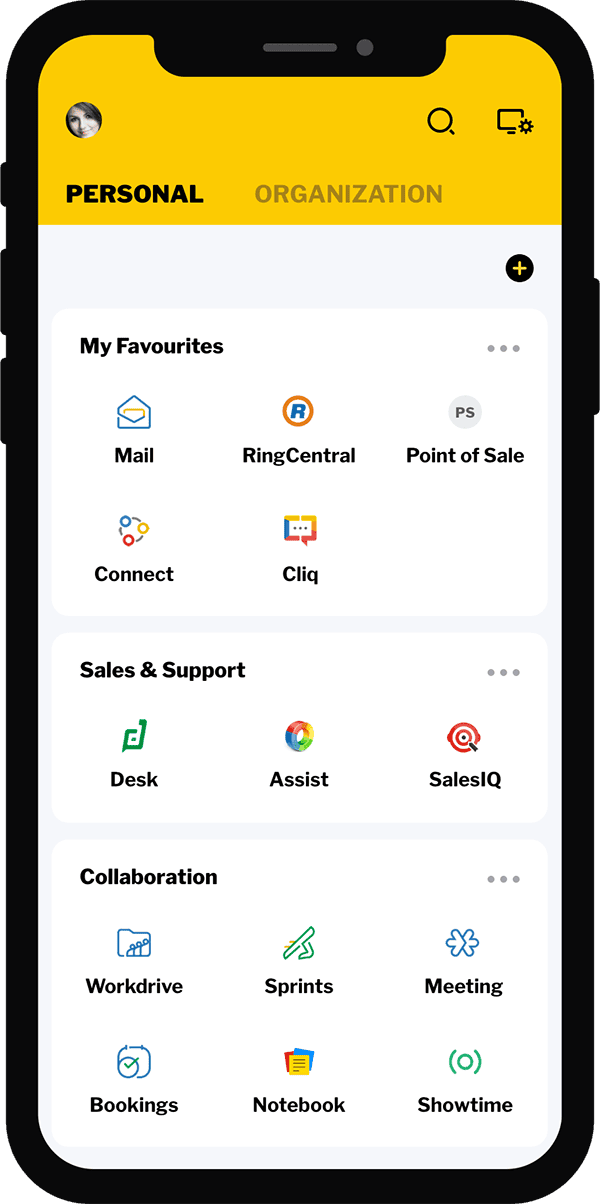Viewport: 600px width, 1204px height.
Task: Open RingCentral
Action: tap(298, 430)
